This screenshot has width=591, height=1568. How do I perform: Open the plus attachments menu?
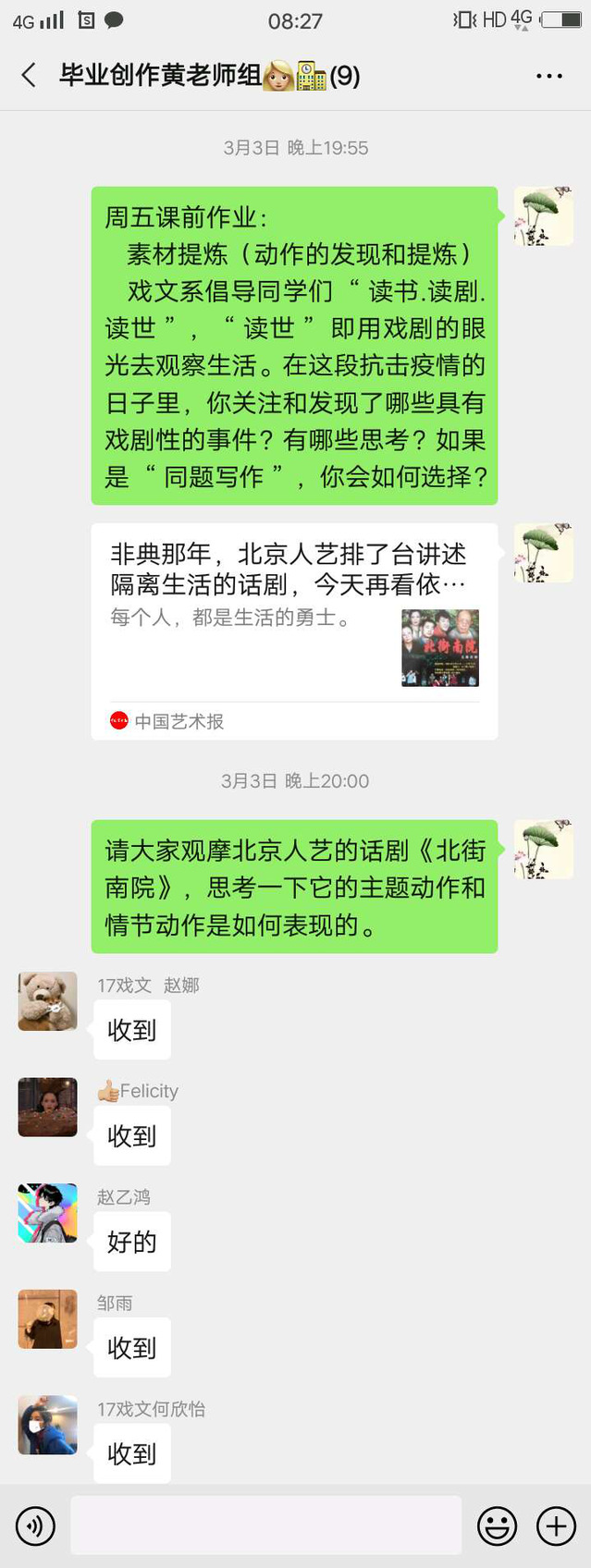[557, 1525]
